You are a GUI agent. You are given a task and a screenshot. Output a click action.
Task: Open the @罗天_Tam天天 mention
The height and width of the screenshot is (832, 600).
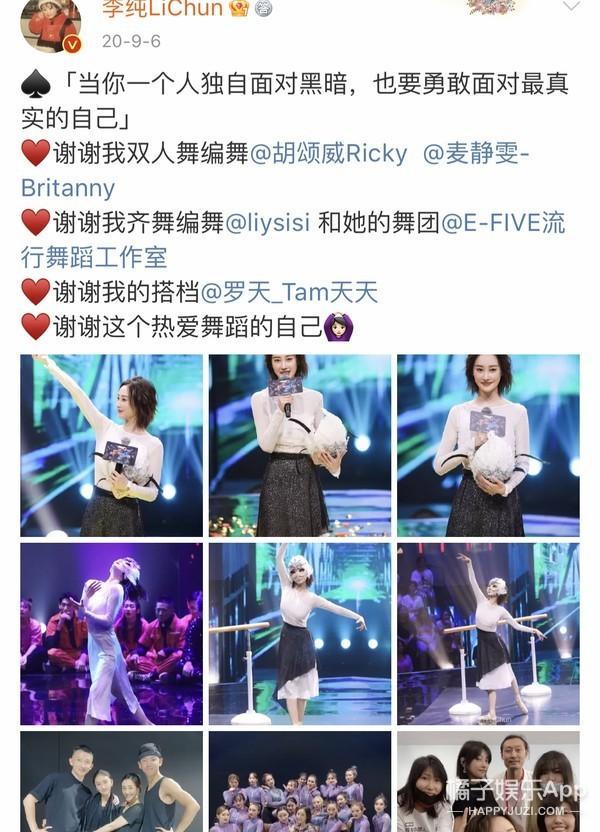point(289,292)
